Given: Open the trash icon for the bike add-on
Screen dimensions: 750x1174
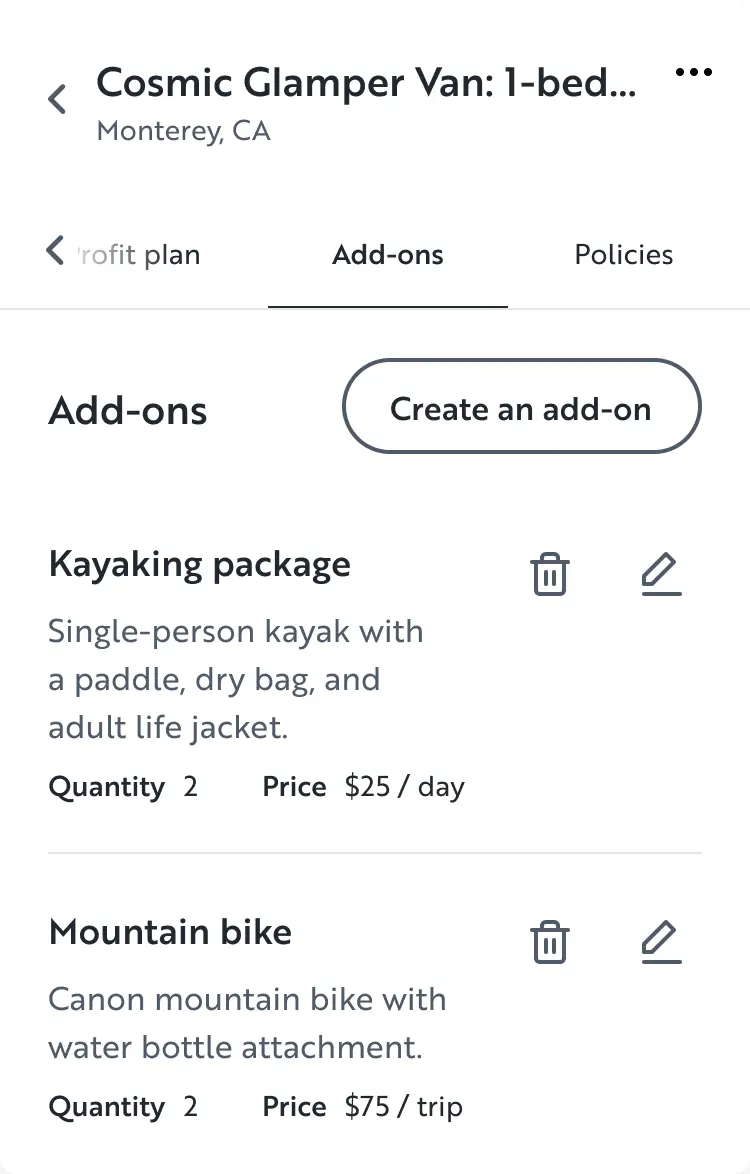Looking at the screenshot, I should pos(549,941).
